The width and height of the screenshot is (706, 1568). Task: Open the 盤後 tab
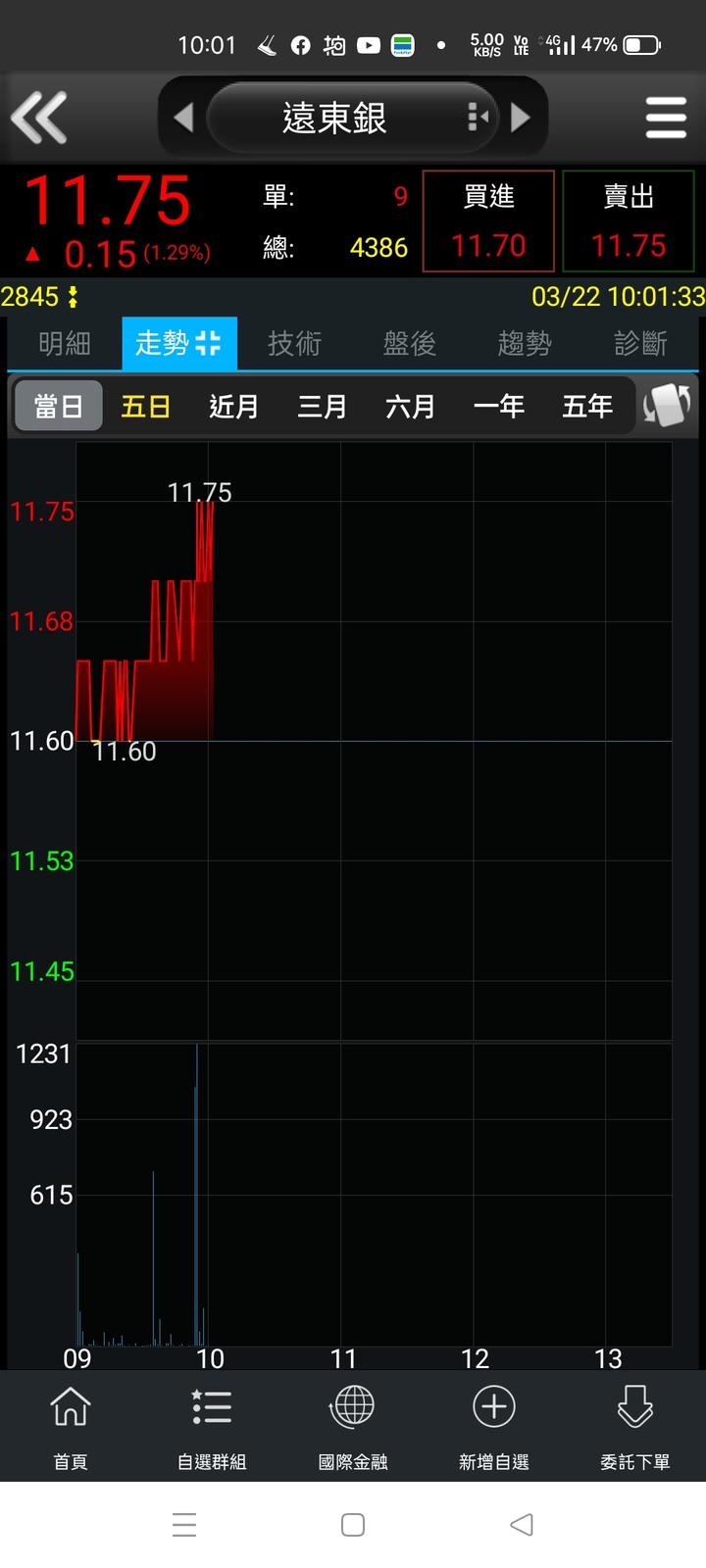click(x=409, y=344)
